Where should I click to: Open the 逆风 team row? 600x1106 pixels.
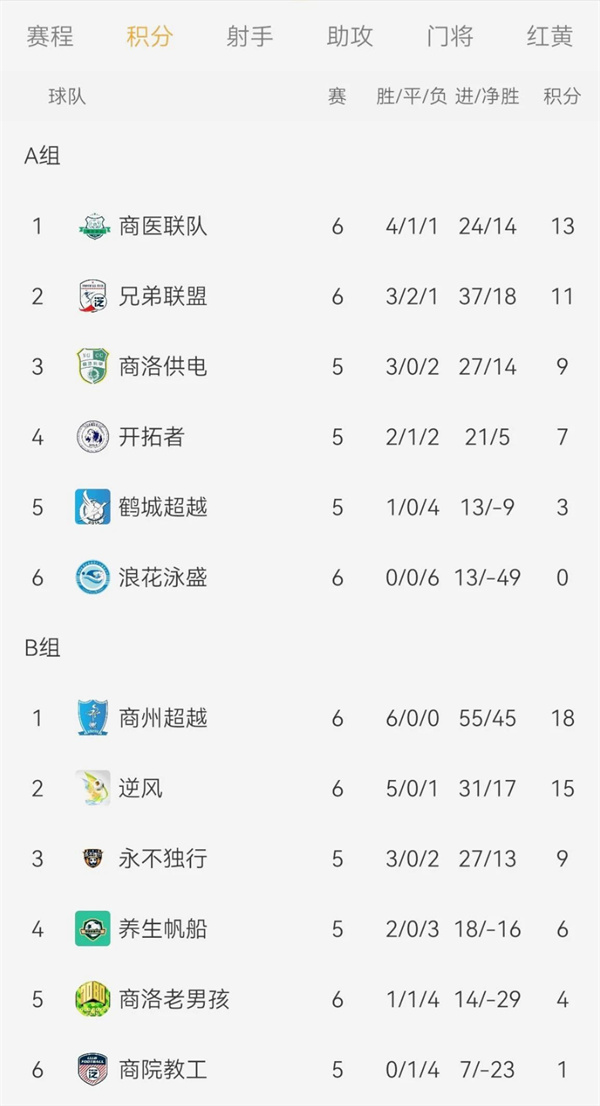click(141, 789)
